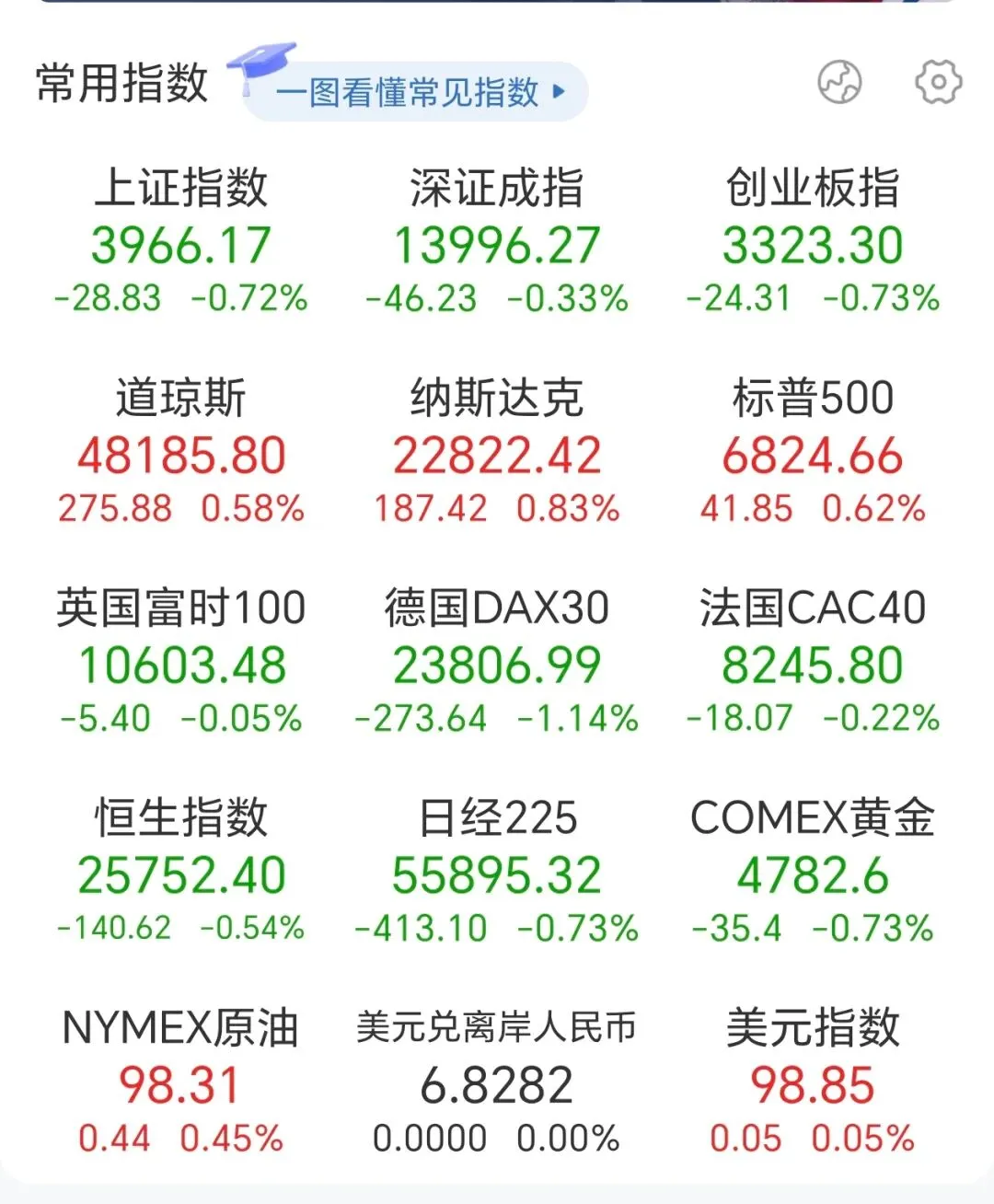
Task: View 英国富时100 index details
Action: click(x=181, y=664)
